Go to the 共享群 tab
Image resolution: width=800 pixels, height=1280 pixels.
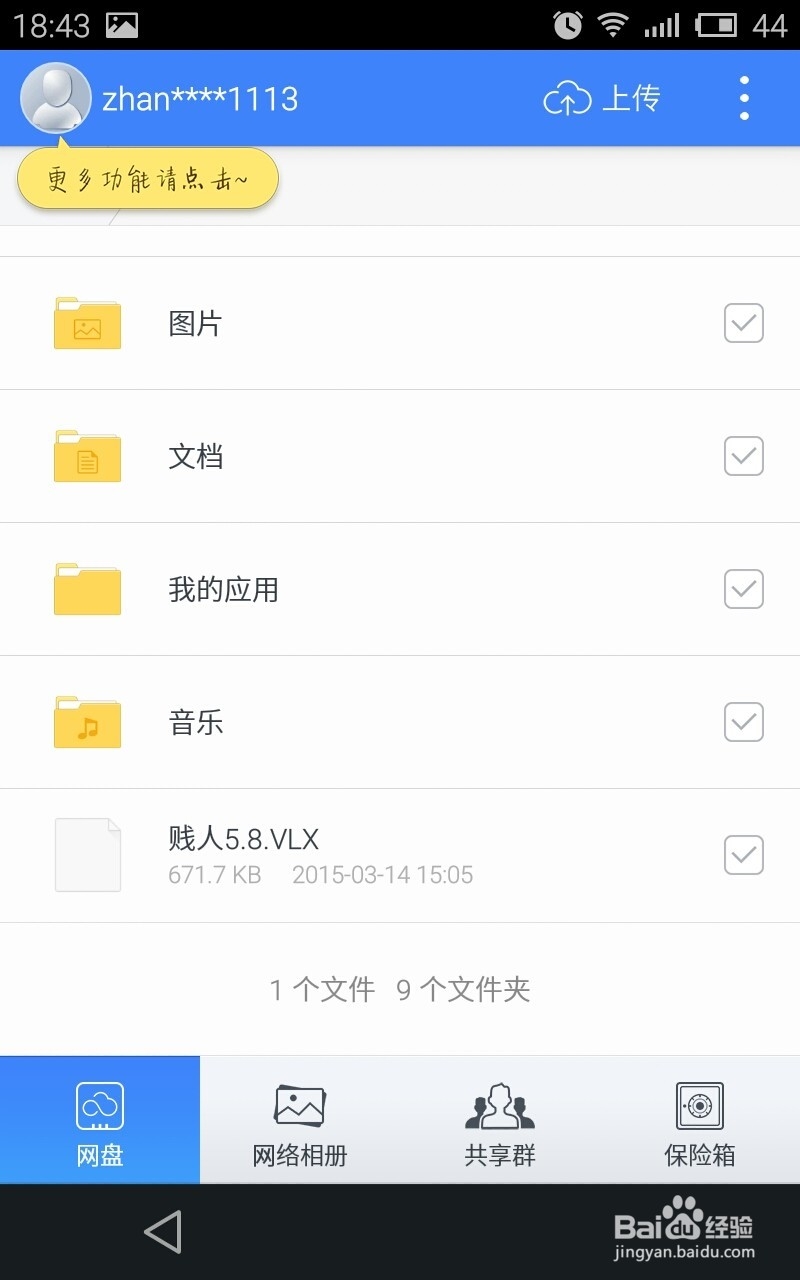click(500, 1122)
